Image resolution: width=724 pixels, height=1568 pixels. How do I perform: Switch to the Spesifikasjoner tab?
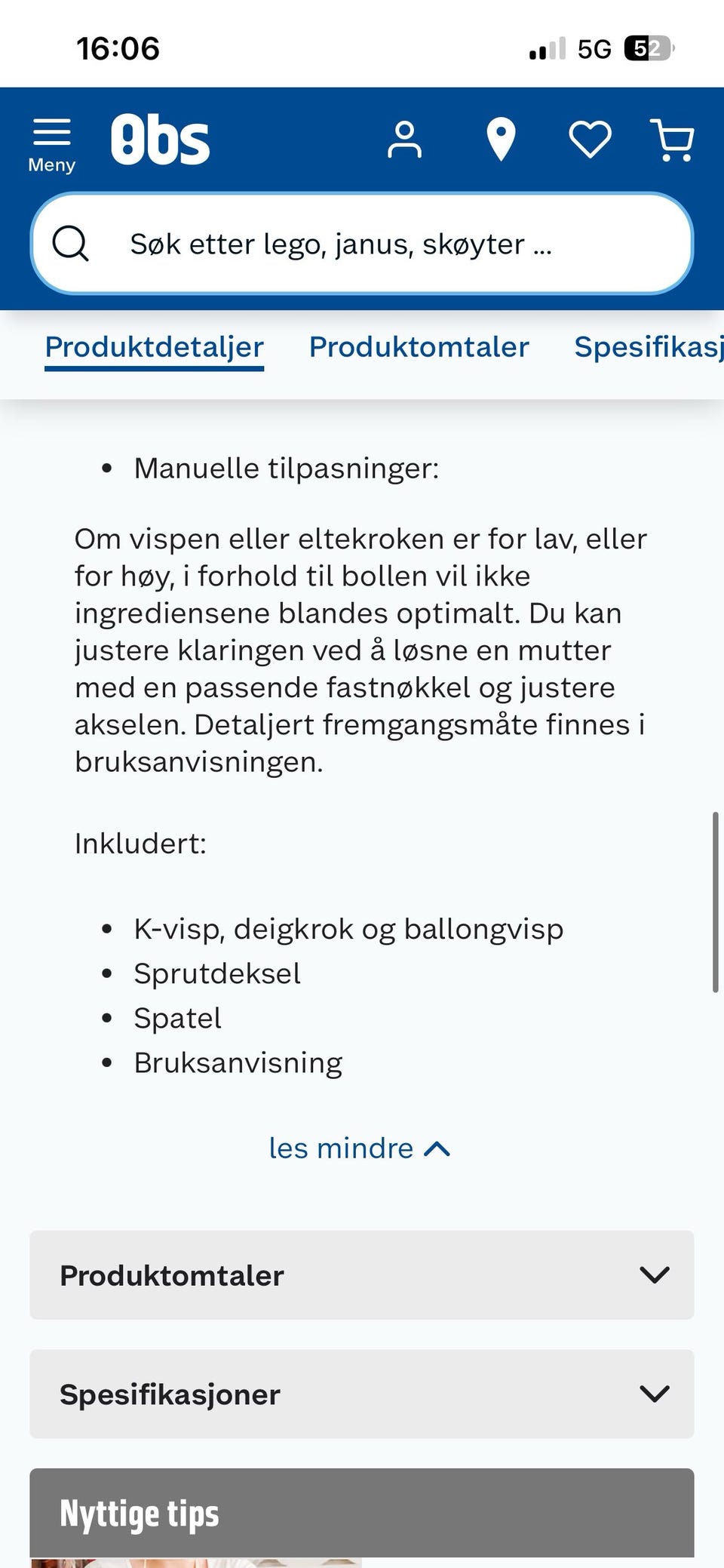point(647,347)
